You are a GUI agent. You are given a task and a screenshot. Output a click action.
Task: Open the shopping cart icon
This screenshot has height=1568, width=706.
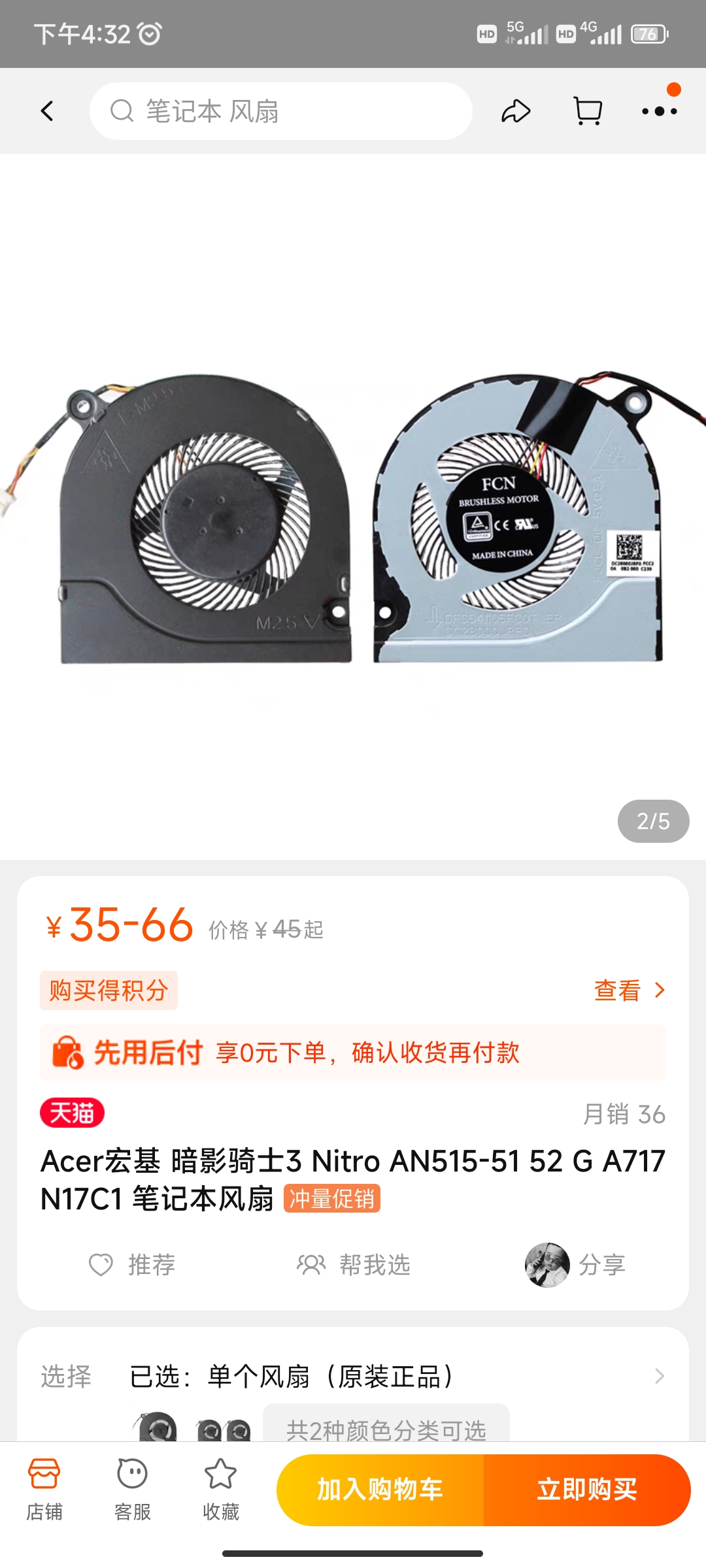(588, 111)
